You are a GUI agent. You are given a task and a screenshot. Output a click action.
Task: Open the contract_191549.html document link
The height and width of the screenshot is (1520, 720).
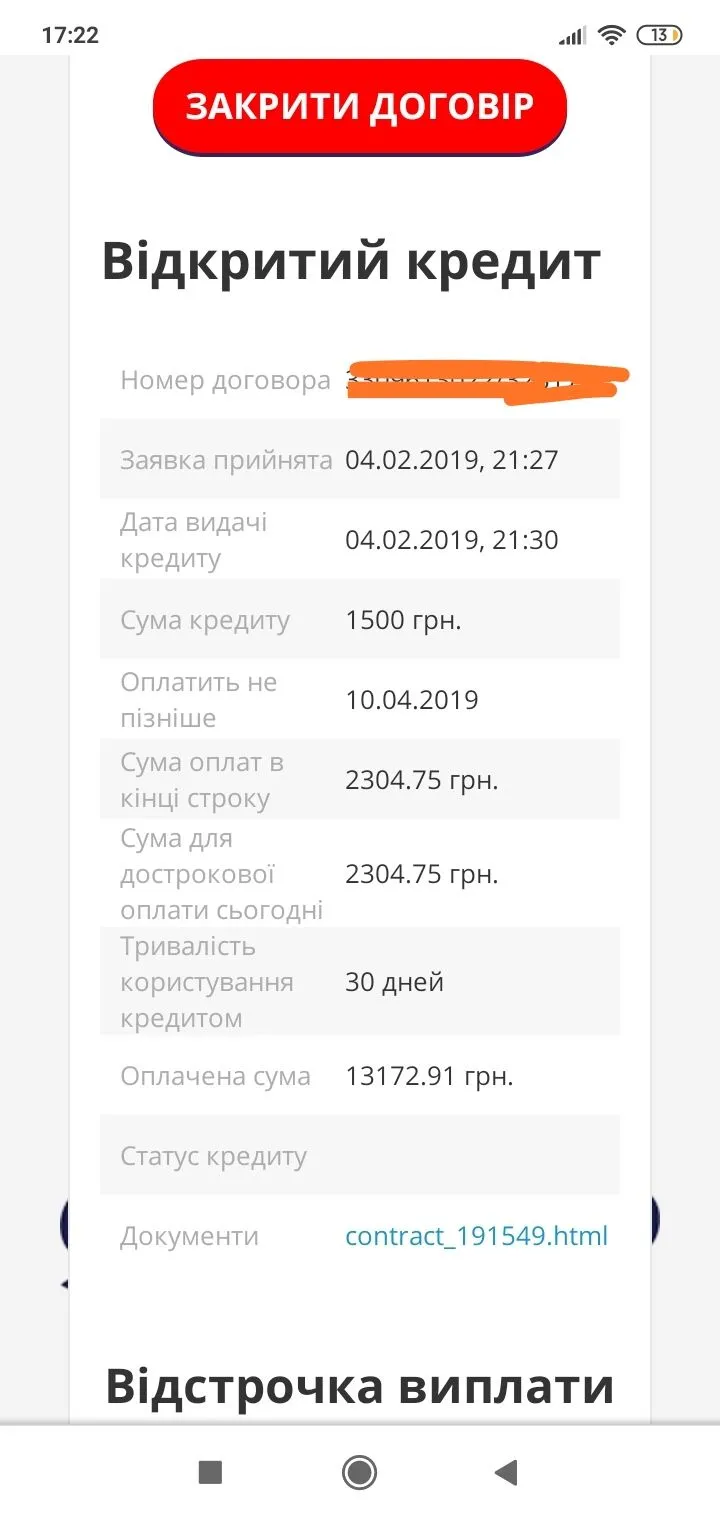pos(476,1236)
